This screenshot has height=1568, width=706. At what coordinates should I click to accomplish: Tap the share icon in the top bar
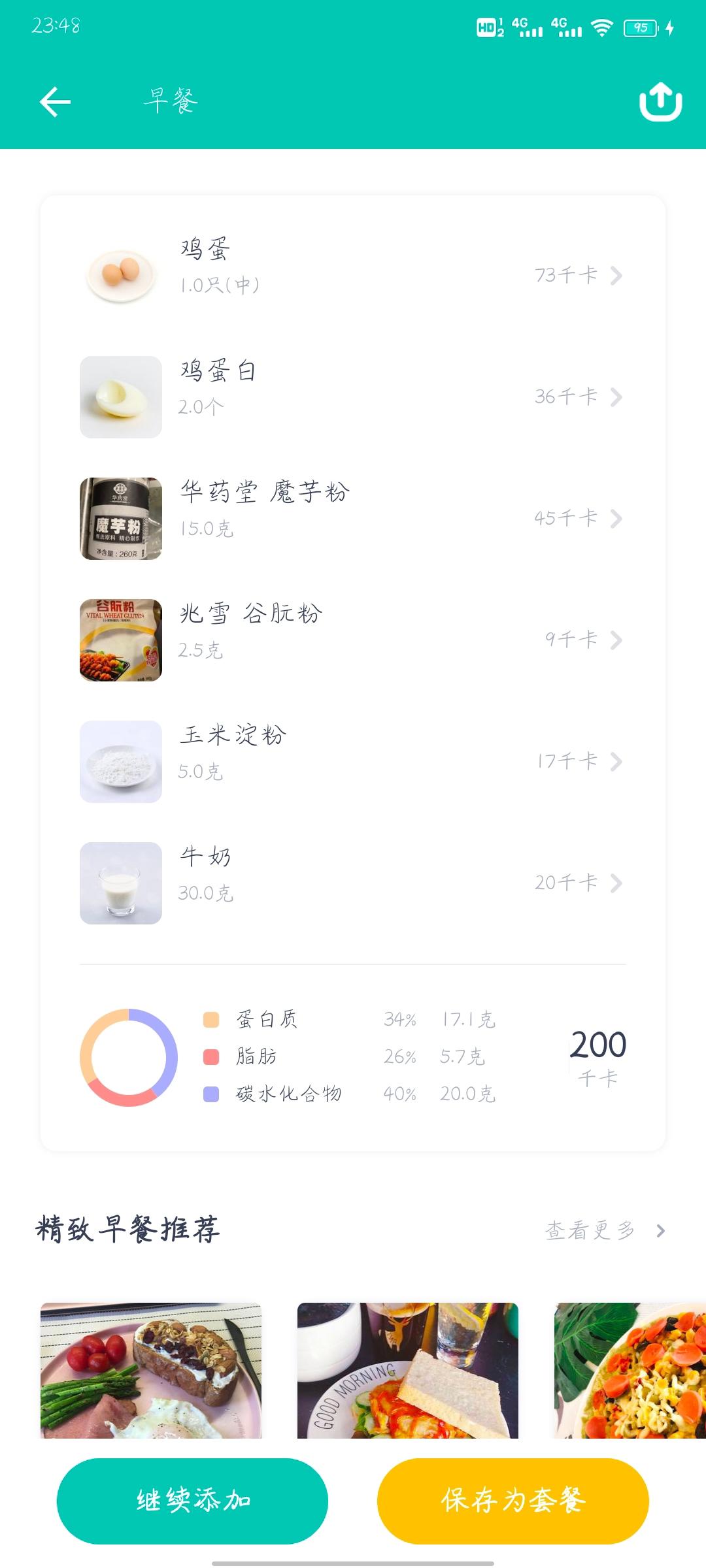(660, 103)
